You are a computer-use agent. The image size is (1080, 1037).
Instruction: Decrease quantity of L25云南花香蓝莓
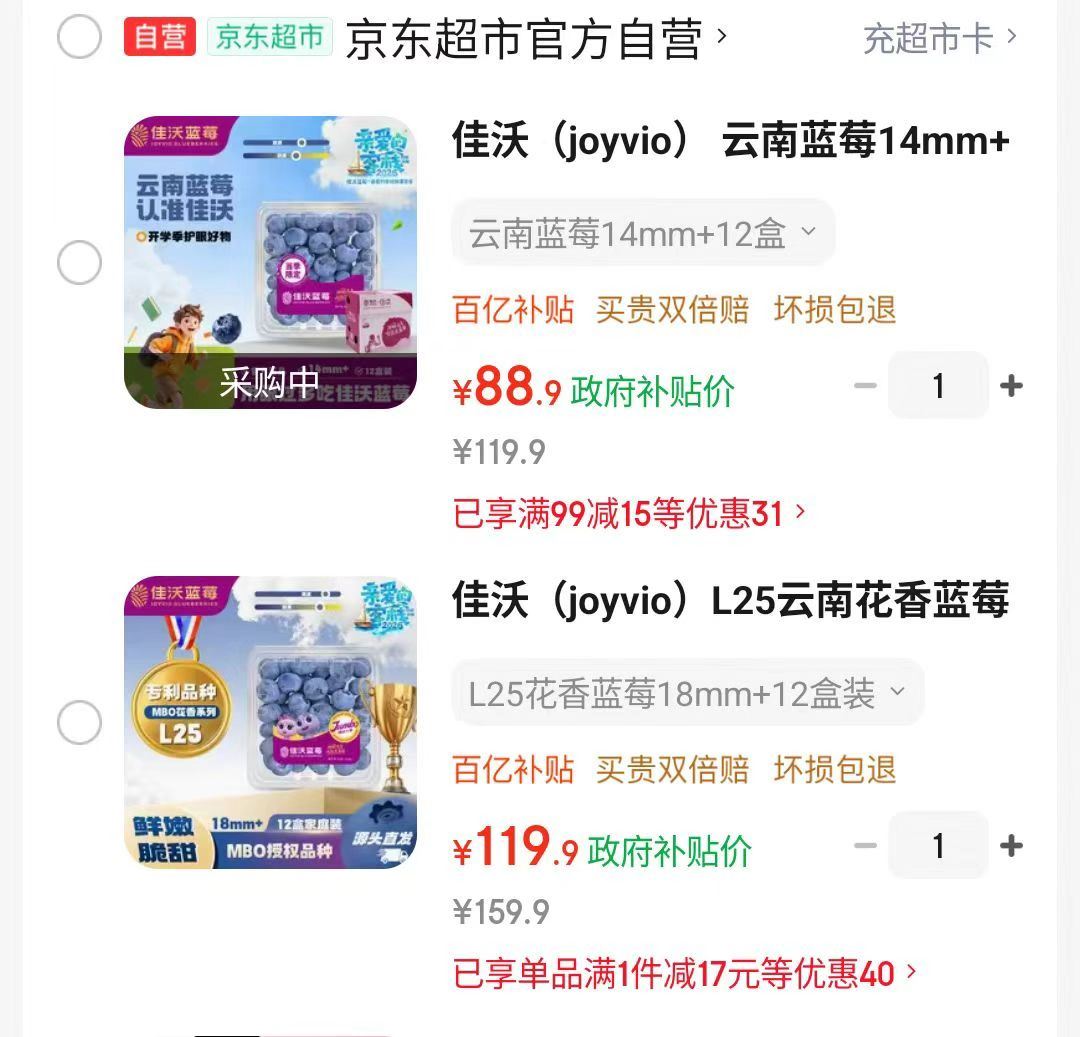coord(865,846)
